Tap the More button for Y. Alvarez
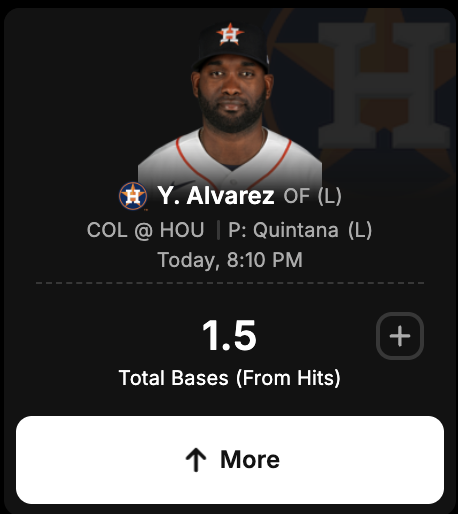 point(230,460)
